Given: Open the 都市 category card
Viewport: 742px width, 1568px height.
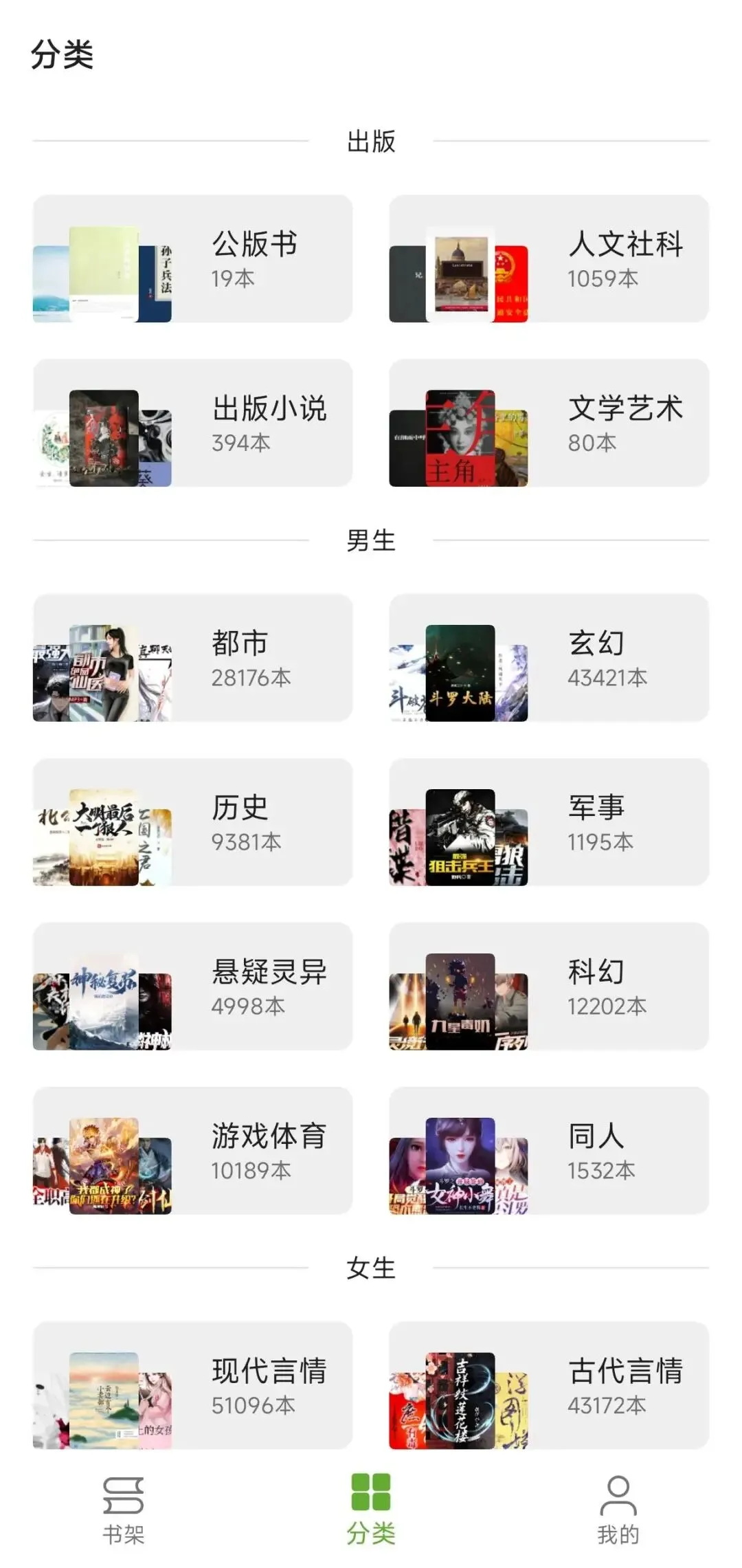Looking at the screenshot, I should point(192,658).
